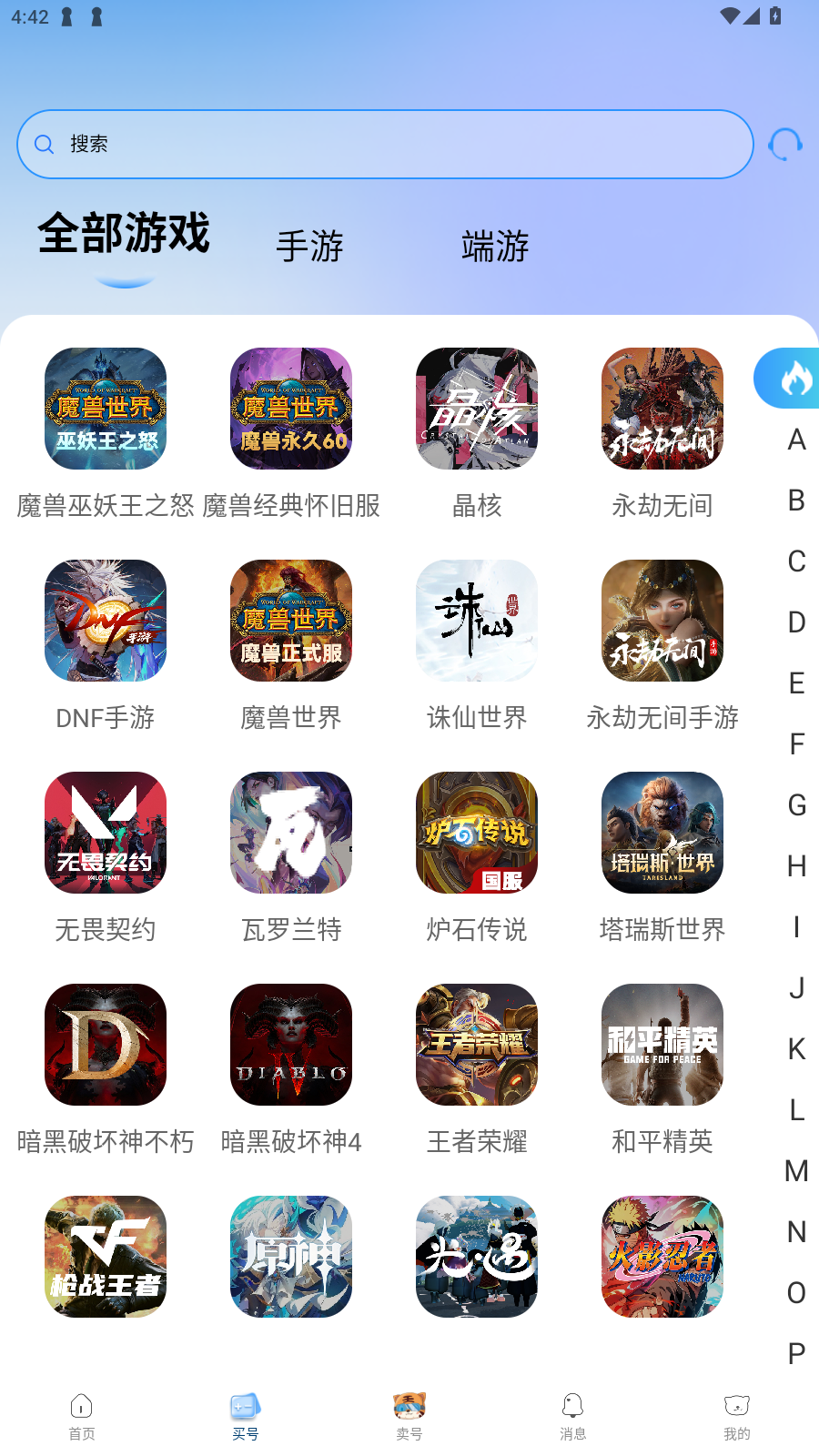This screenshot has height=1456, width=819.
Task: Switch to 卖号 tab
Action: (x=409, y=1417)
